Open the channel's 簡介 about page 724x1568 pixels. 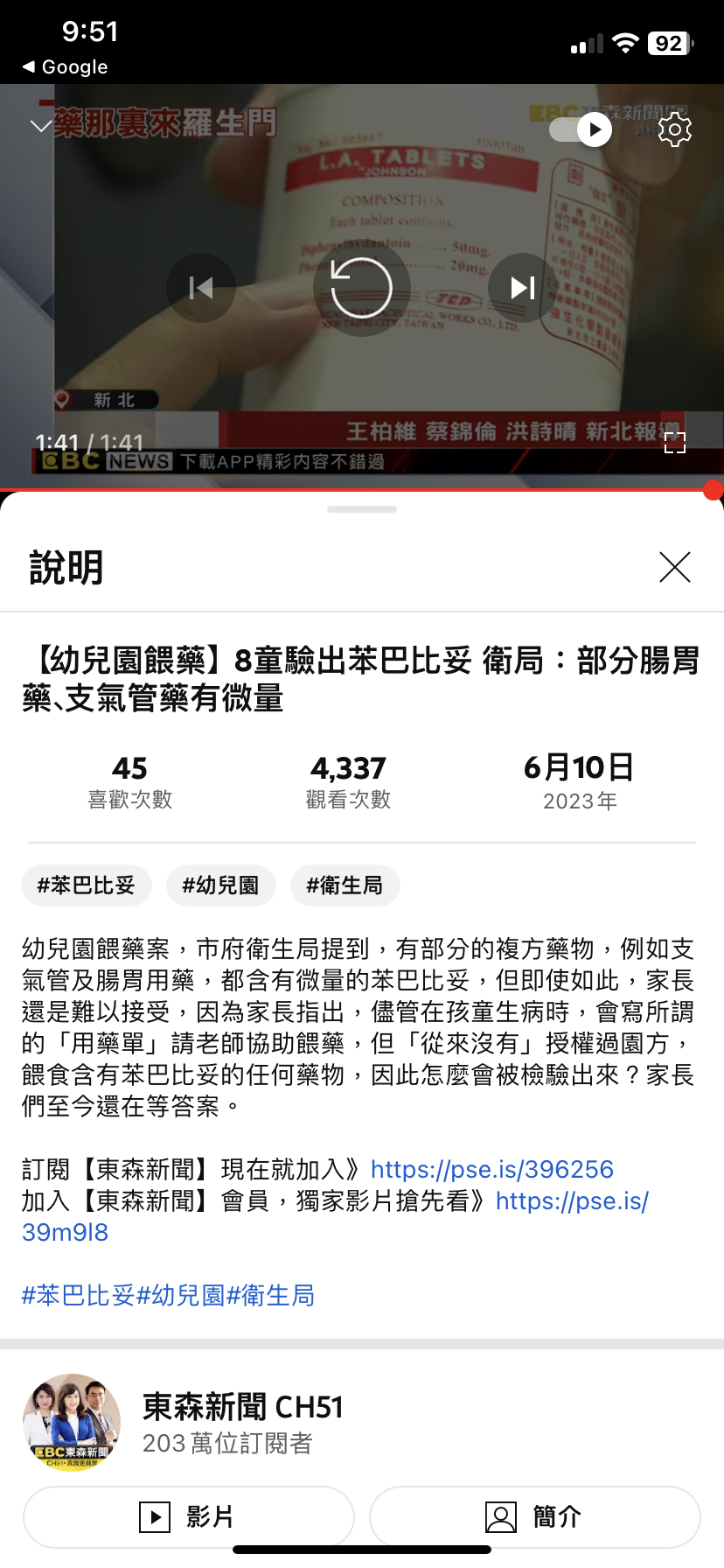(x=534, y=1516)
